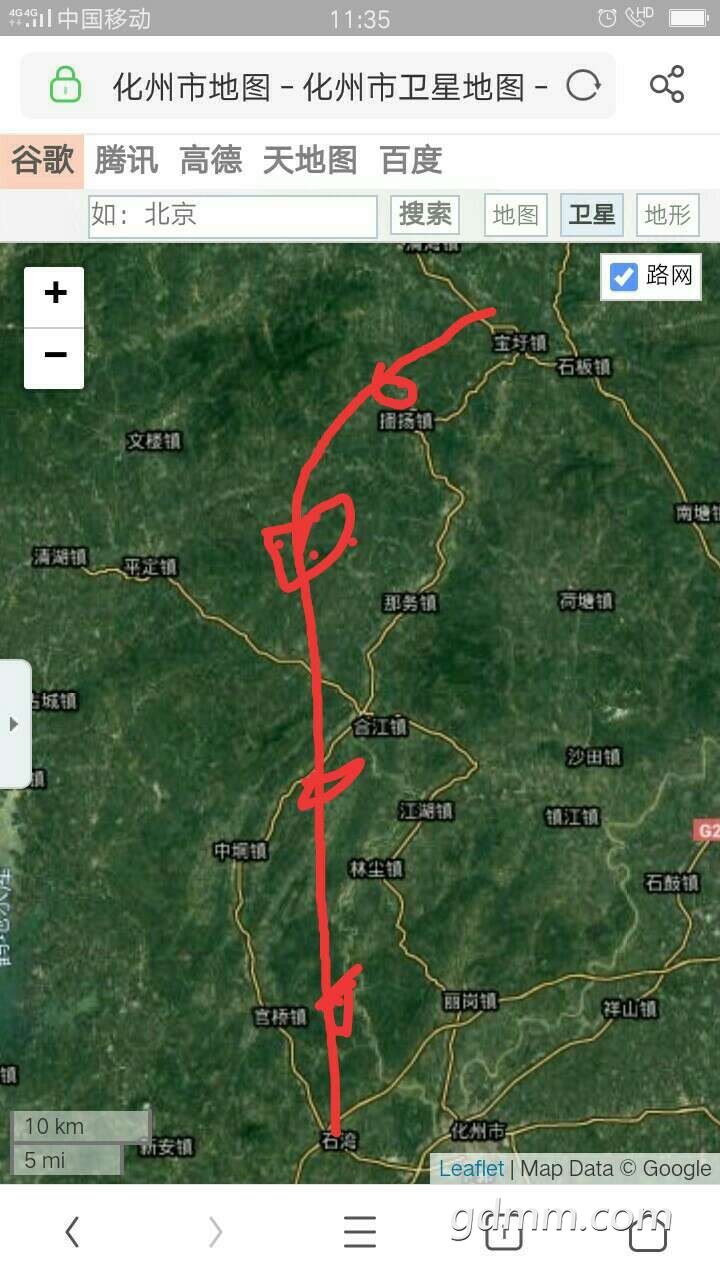Tap the 搜索 search button
Image resolution: width=720 pixels, height=1280 pixels.
click(425, 214)
